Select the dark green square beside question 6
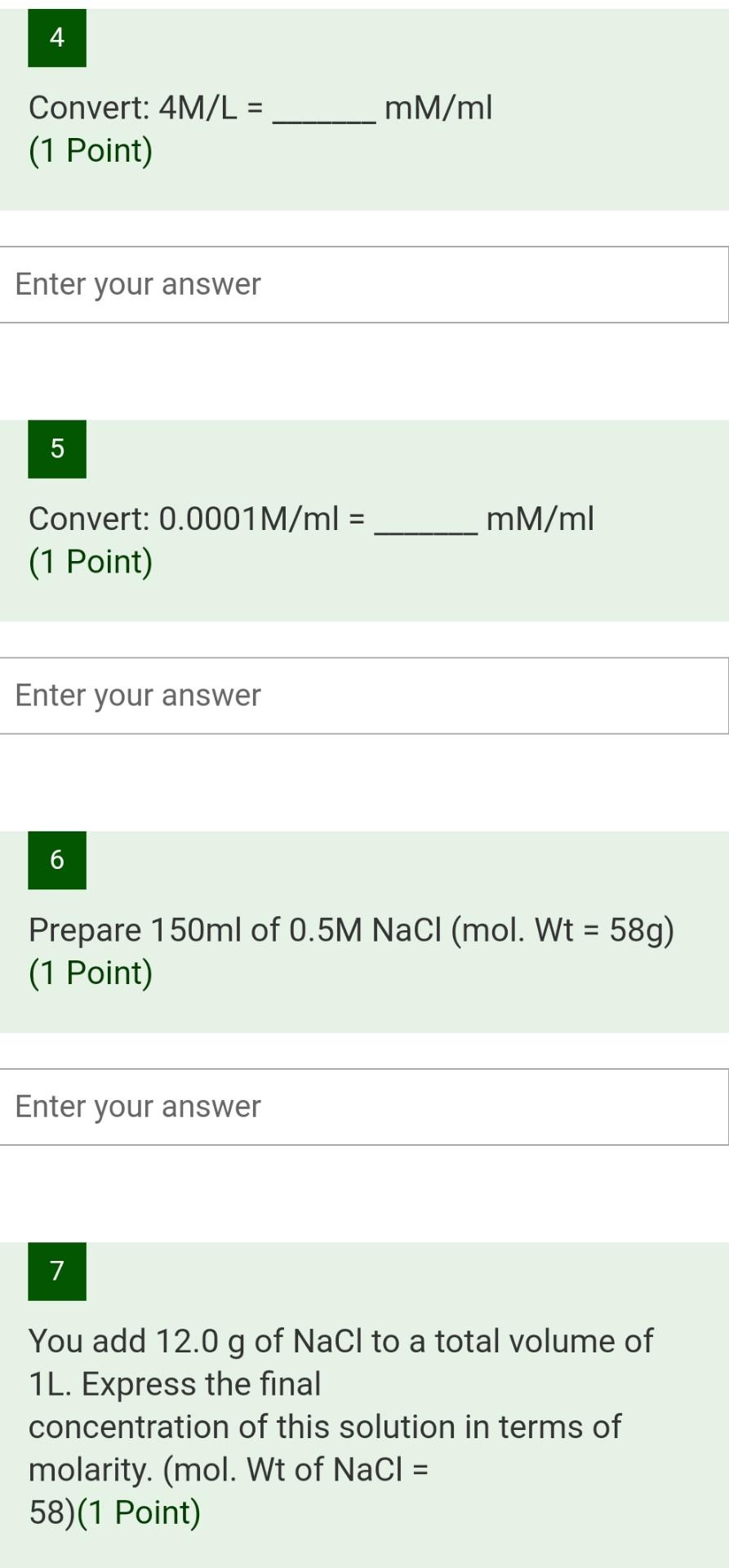This screenshot has height=1568, width=729. coord(56,860)
